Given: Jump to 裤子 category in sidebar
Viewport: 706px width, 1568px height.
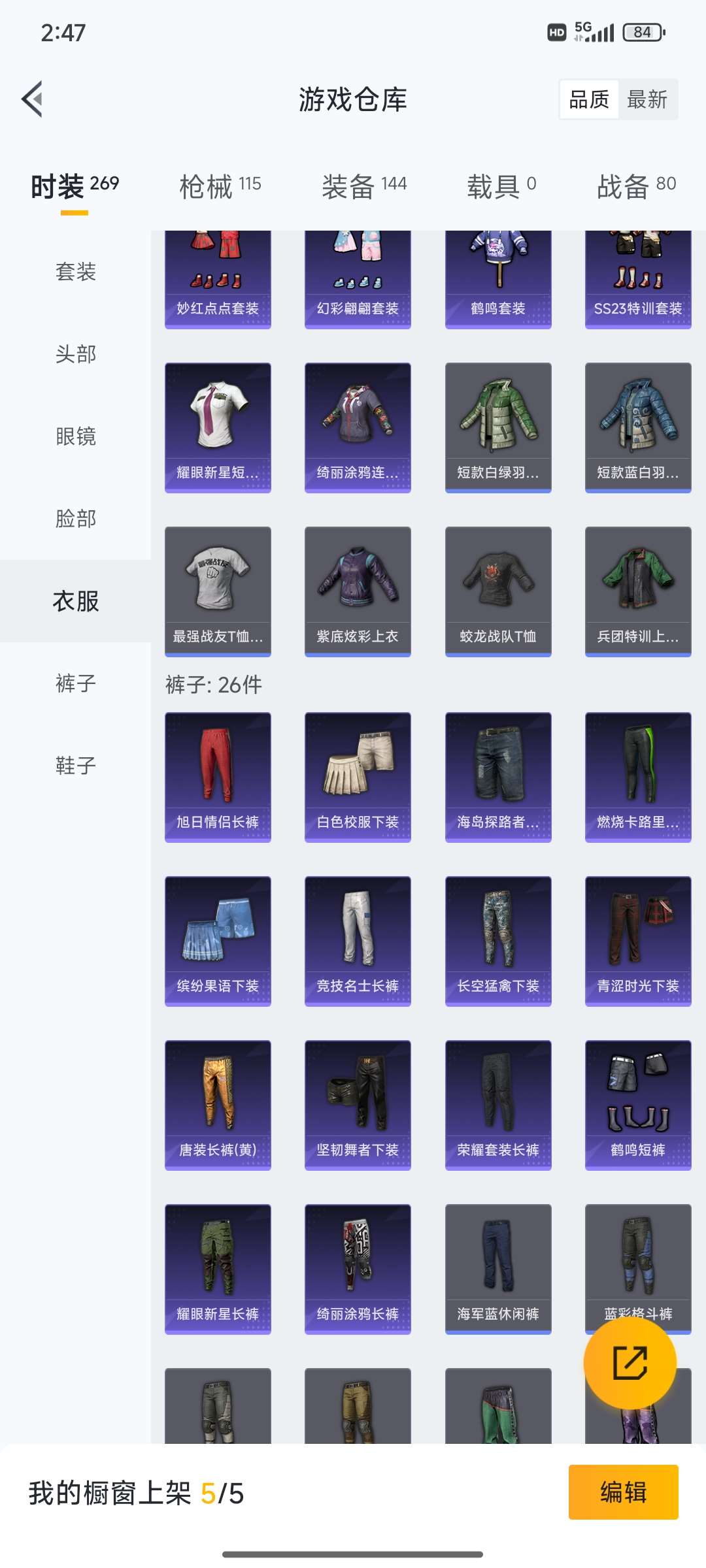Looking at the screenshot, I should 76,683.
